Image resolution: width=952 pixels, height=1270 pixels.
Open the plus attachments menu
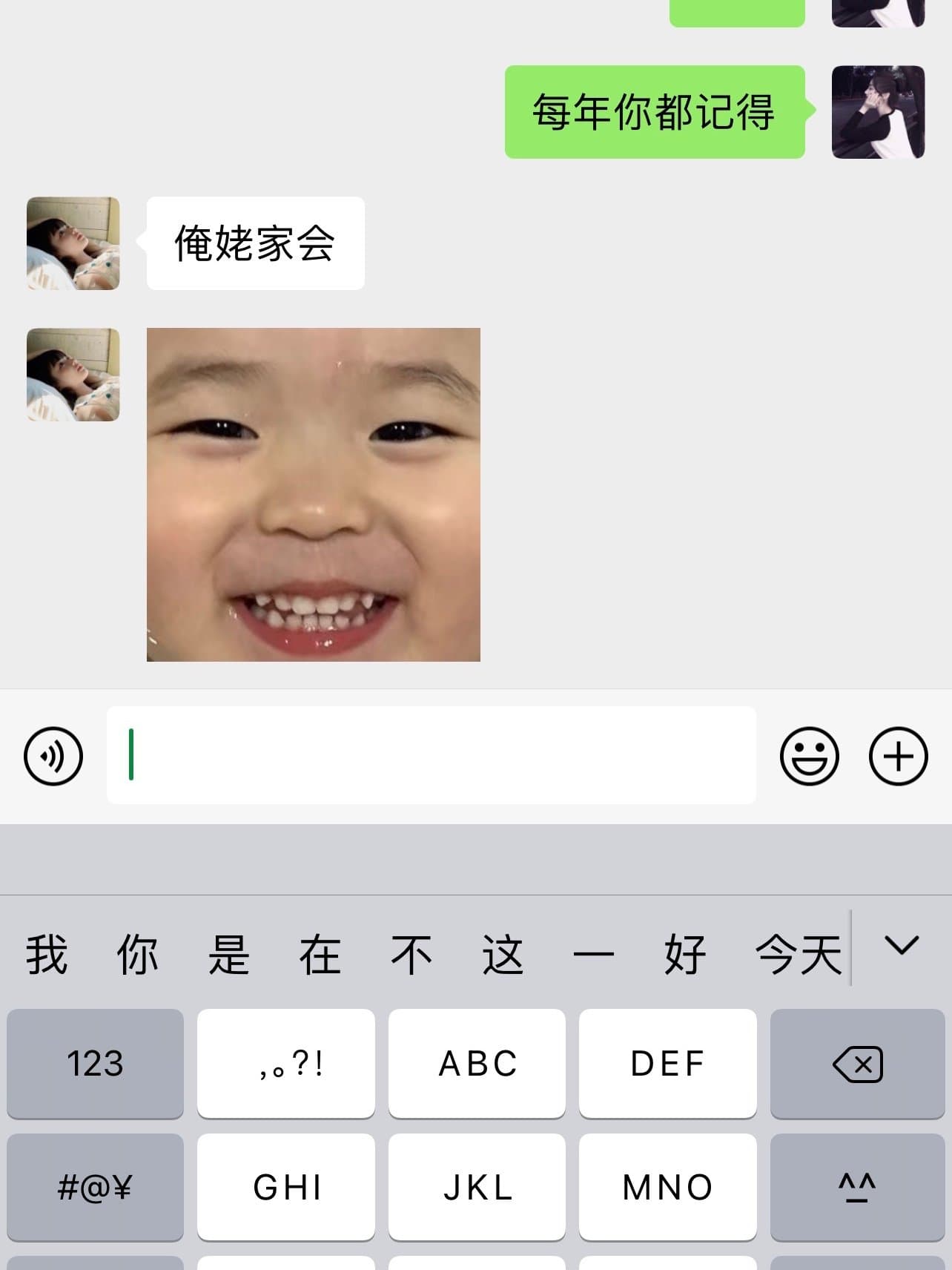tap(898, 756)
